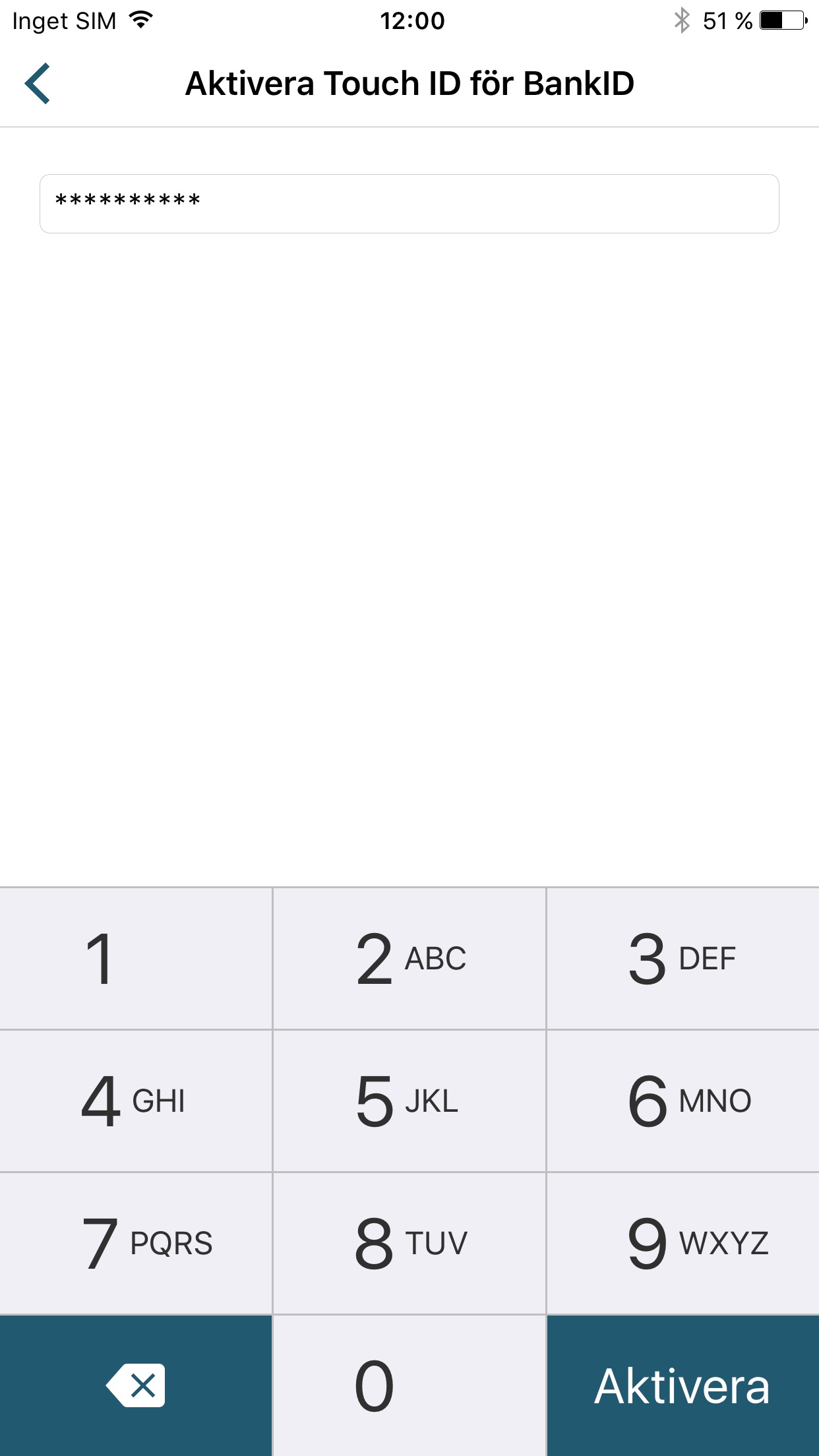Enter digit 3 DEF on the keypad

[x=682, y=958]
